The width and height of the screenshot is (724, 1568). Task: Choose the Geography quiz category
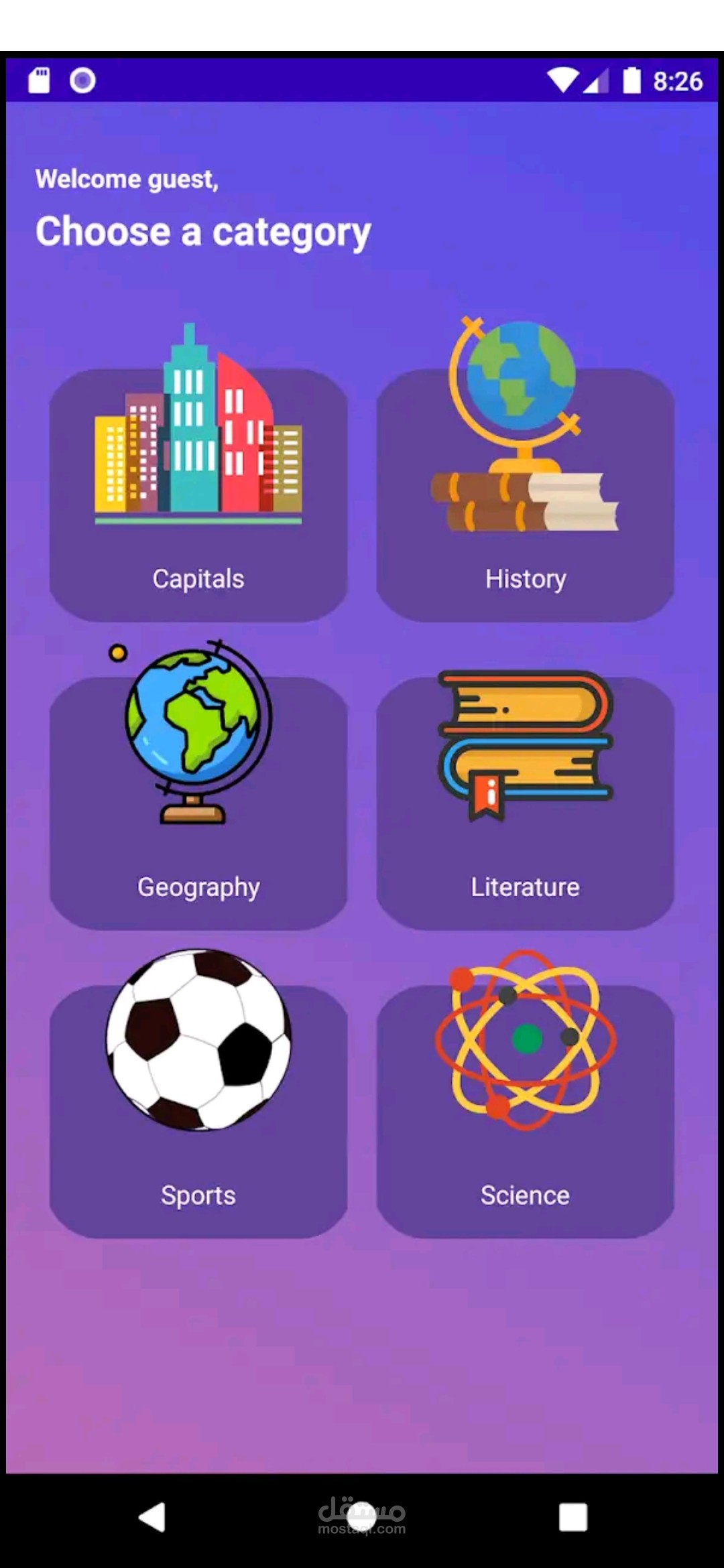click(198, 803)
